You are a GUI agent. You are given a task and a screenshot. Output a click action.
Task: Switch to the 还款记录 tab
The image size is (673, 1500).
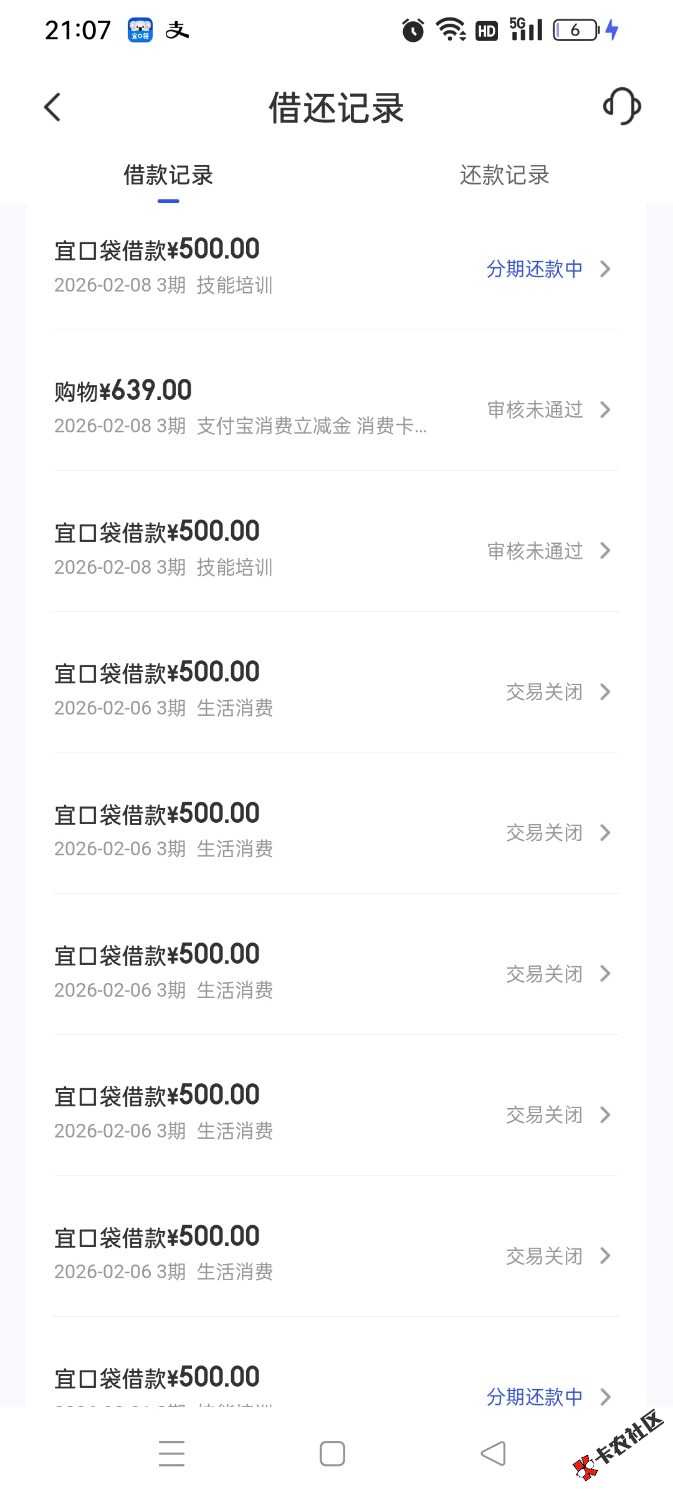pos(504,175)
